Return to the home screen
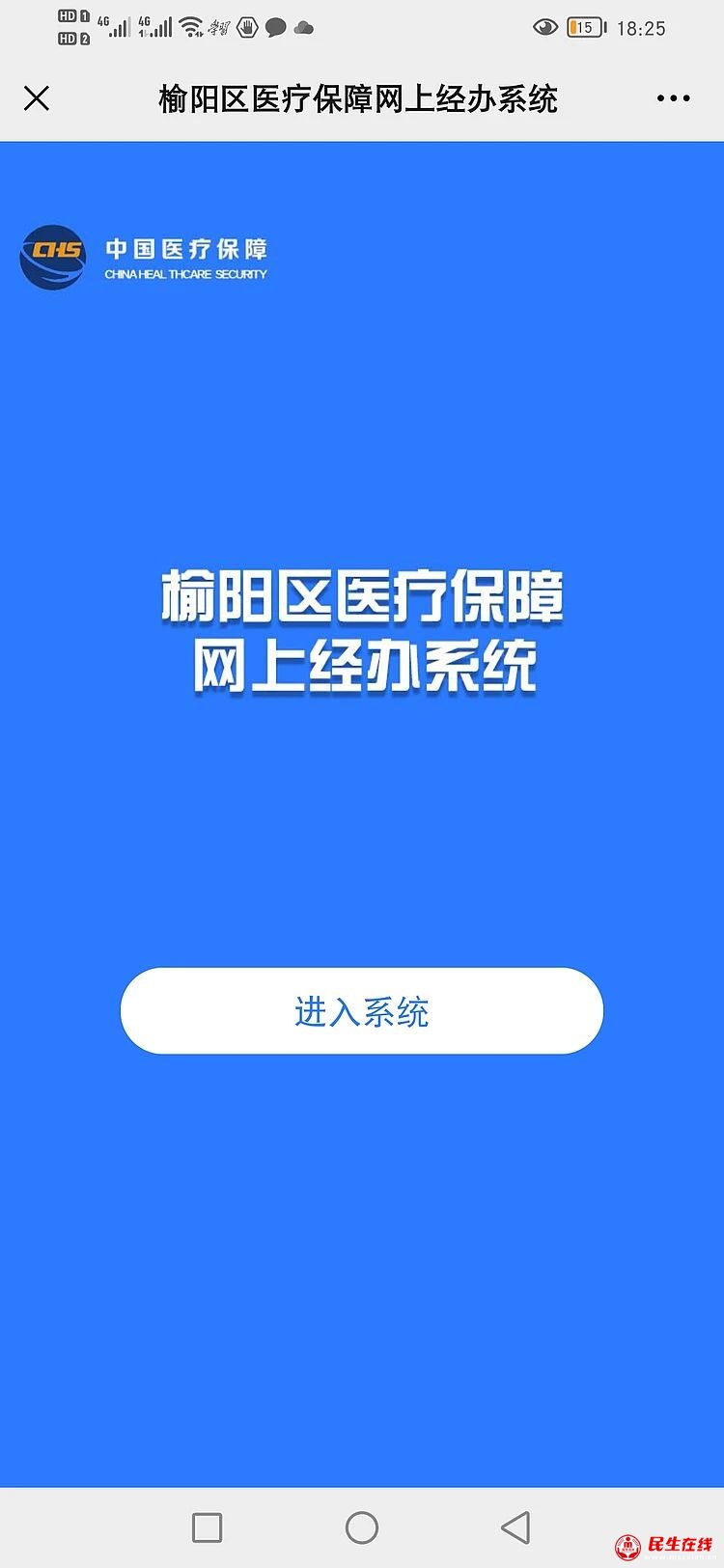Screen dimensions: 724x1568 (x=362, y=1527)
